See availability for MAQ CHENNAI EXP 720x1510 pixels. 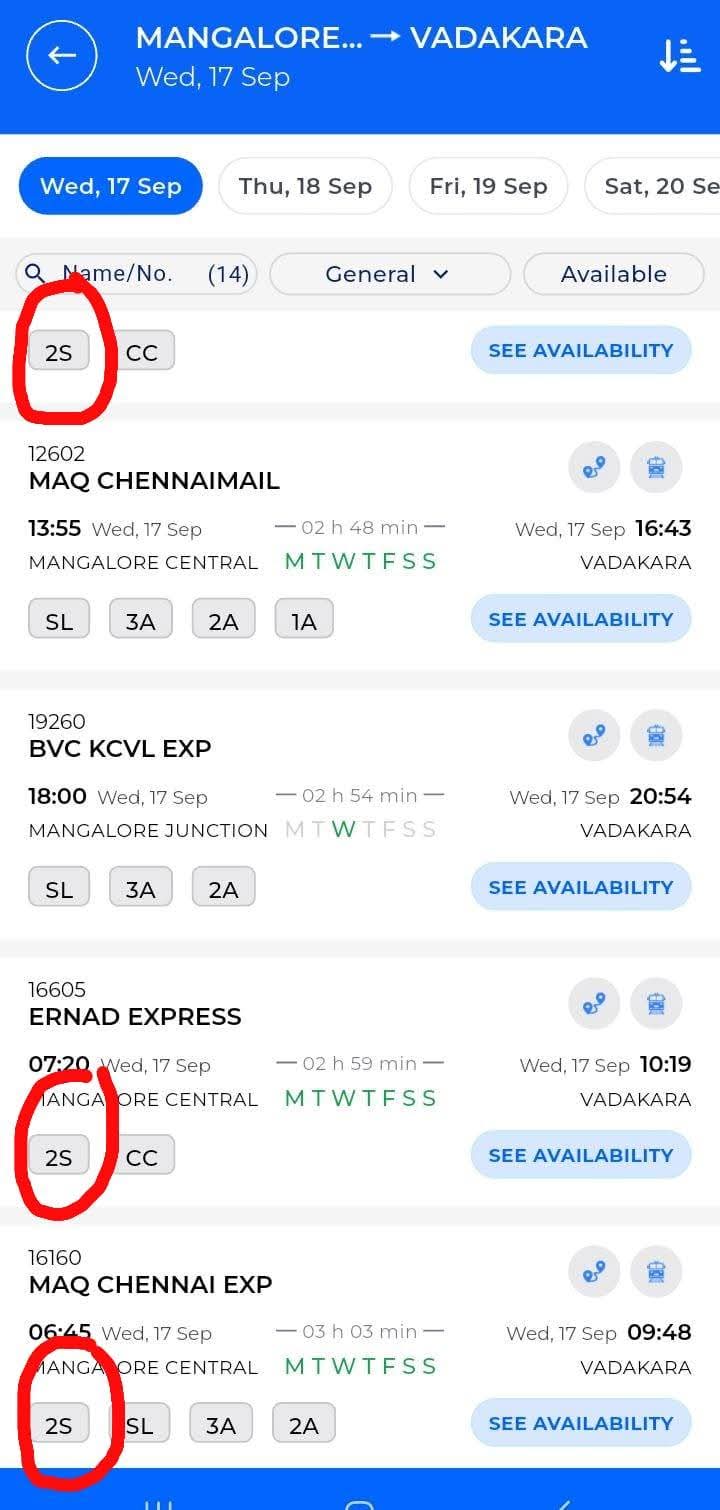coord(580,1423)
